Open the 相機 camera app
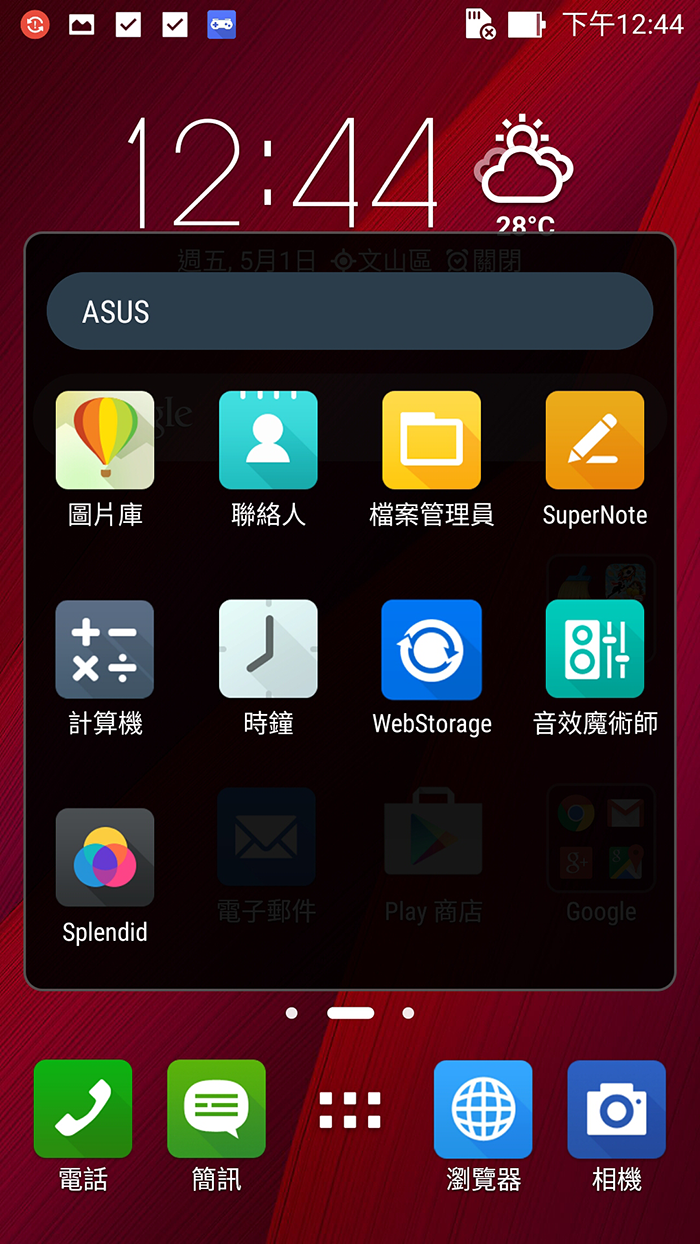Viewport: 700px width, 1244px height. [616, 1109]
